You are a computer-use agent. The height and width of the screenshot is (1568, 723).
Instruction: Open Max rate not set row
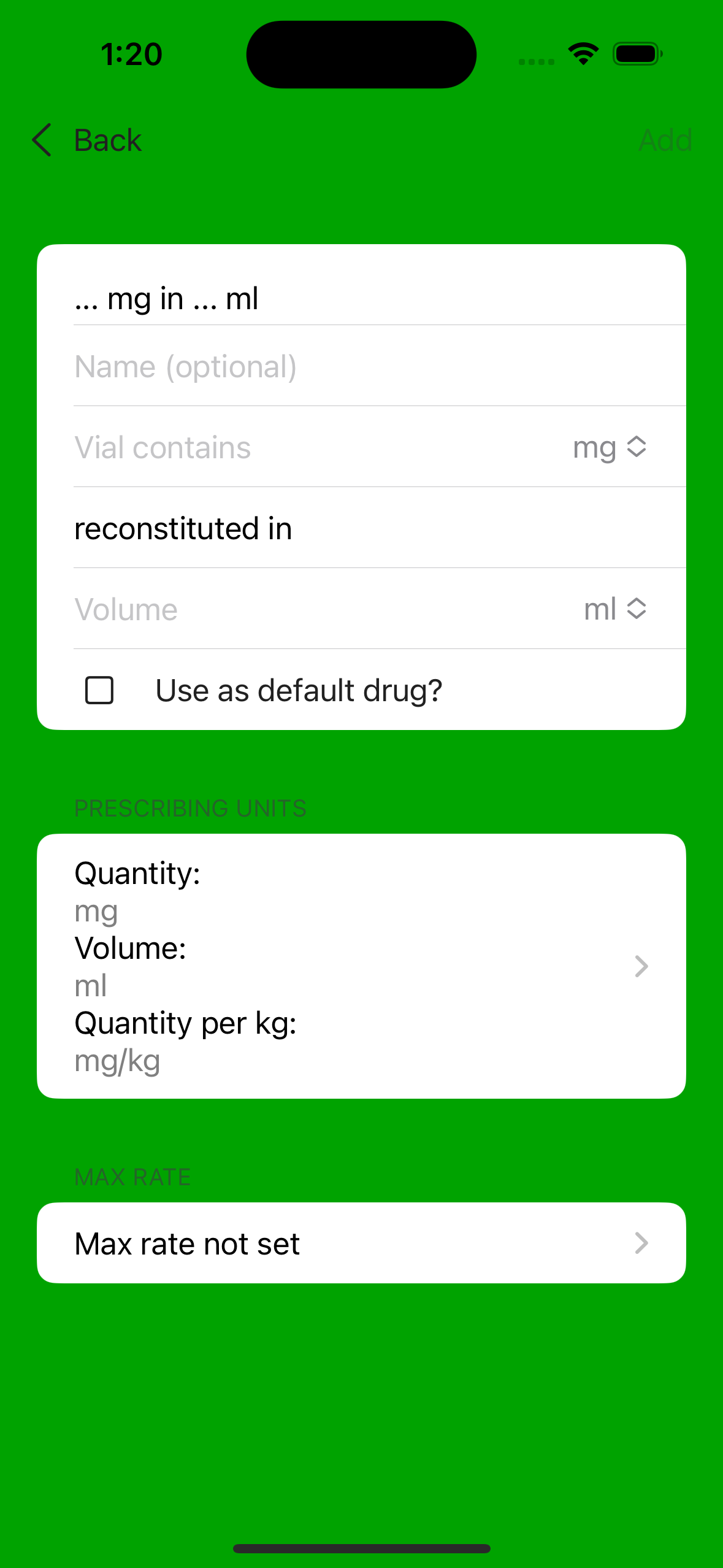361,1243
